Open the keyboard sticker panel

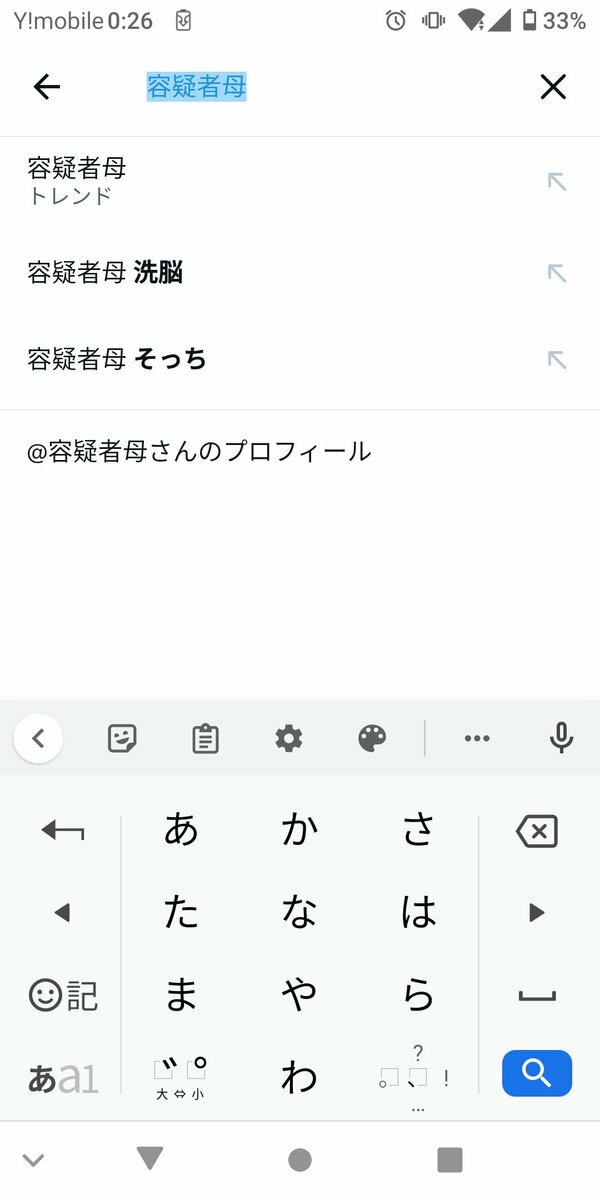pos(122,738)
